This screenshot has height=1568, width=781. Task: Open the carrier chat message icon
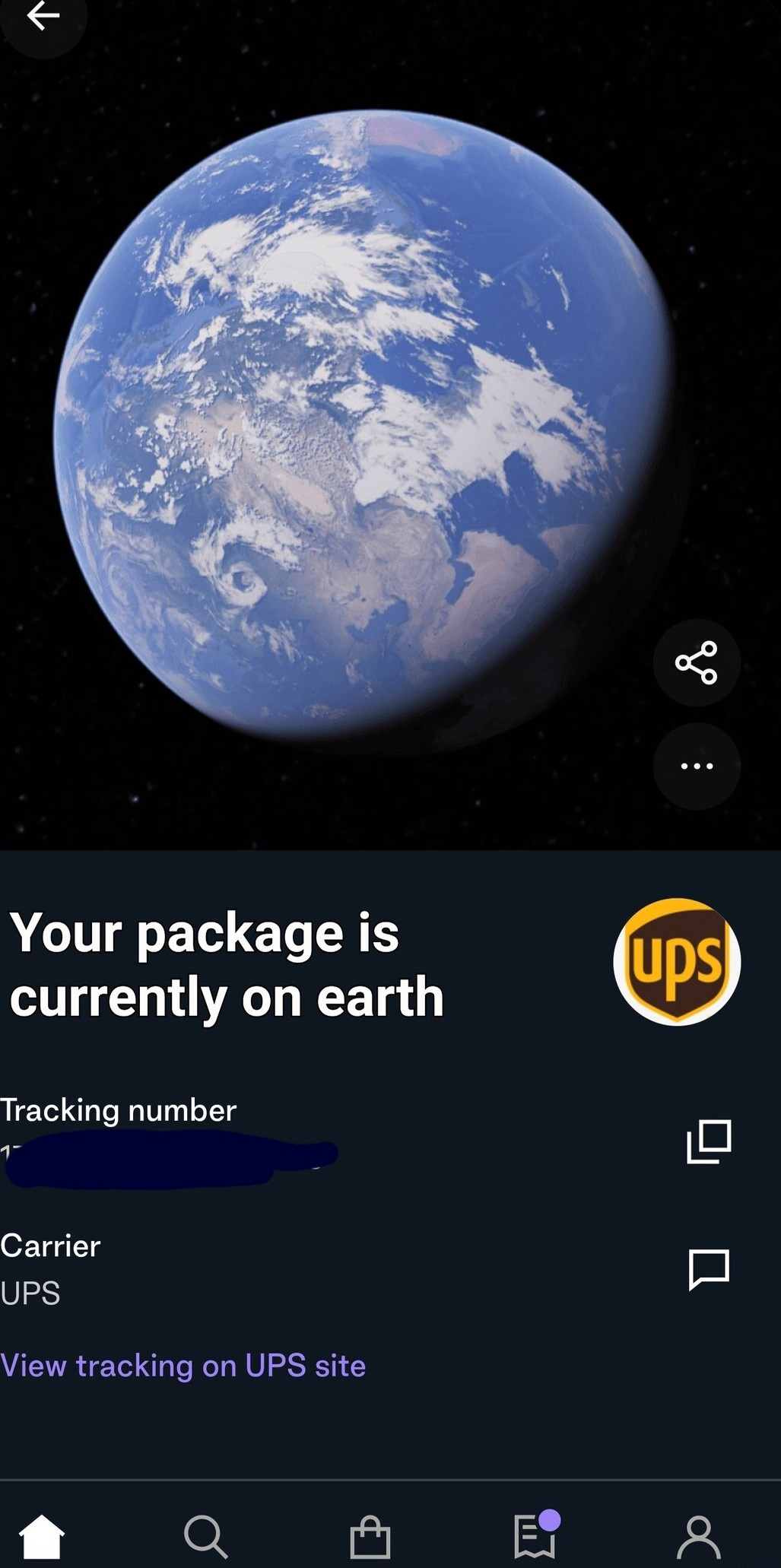pos(709,1268)
